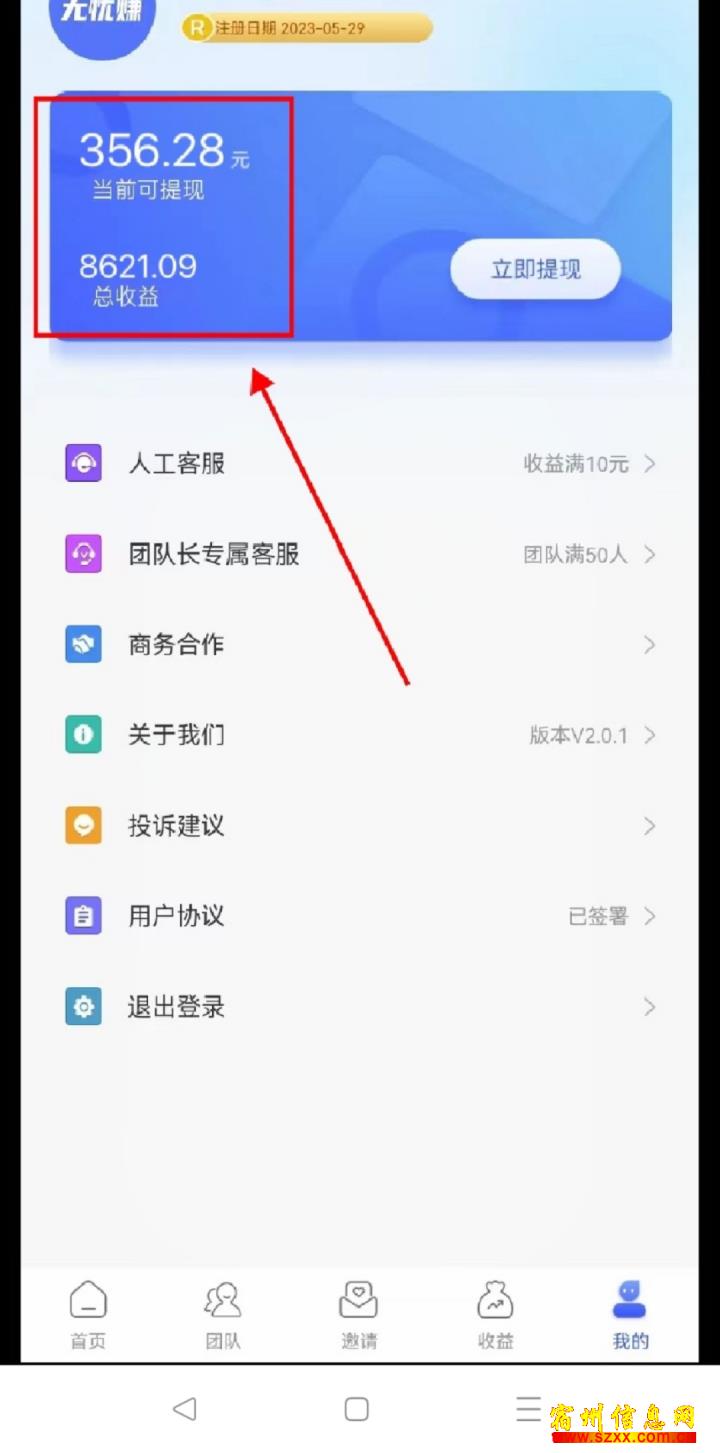Open 团队长专属客服 row
This screenshot has height=1453, width=720.
[360, 554]
